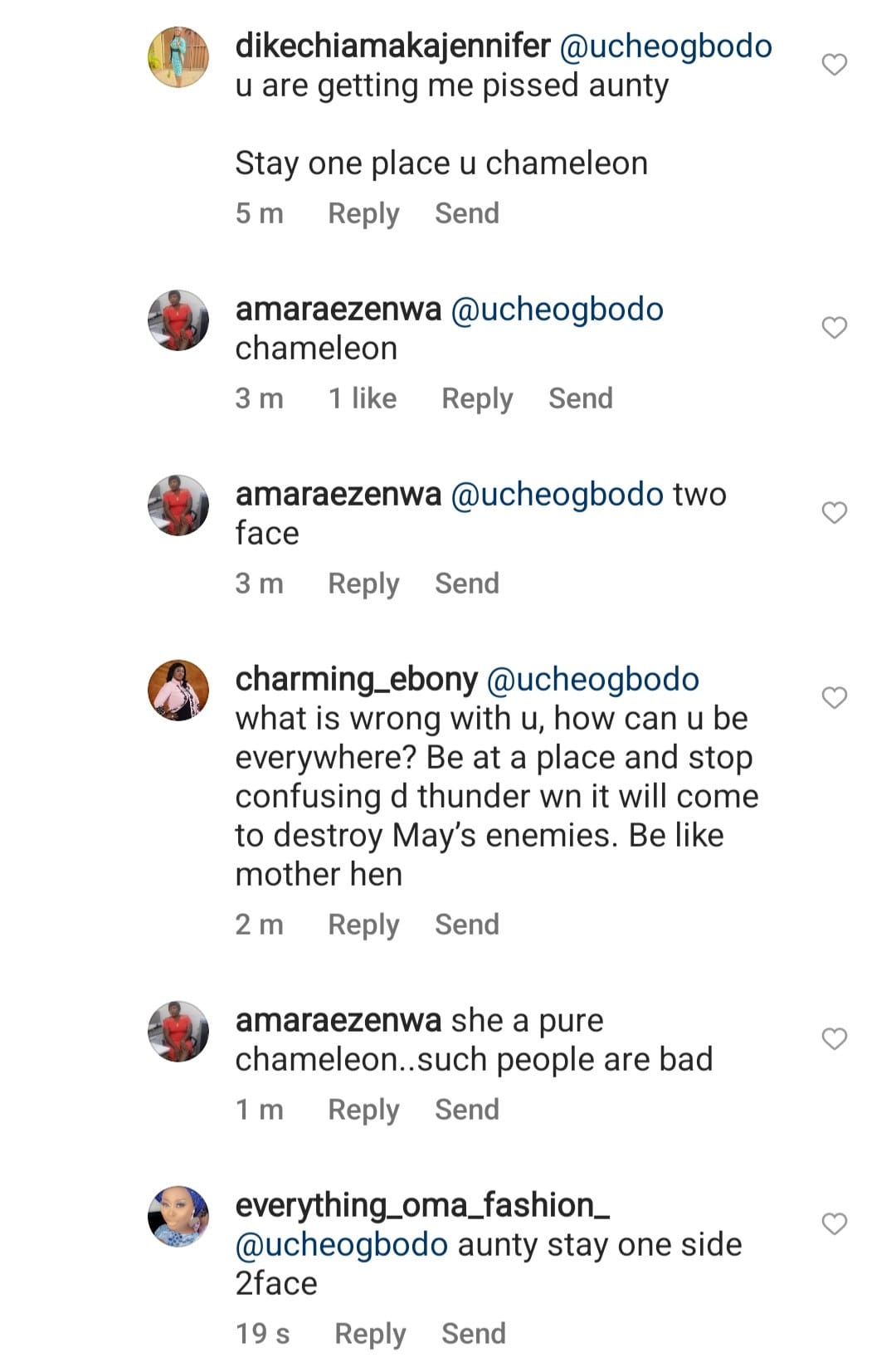Visit the everything_oma_fashion_ username link

tap(422, 1205)
